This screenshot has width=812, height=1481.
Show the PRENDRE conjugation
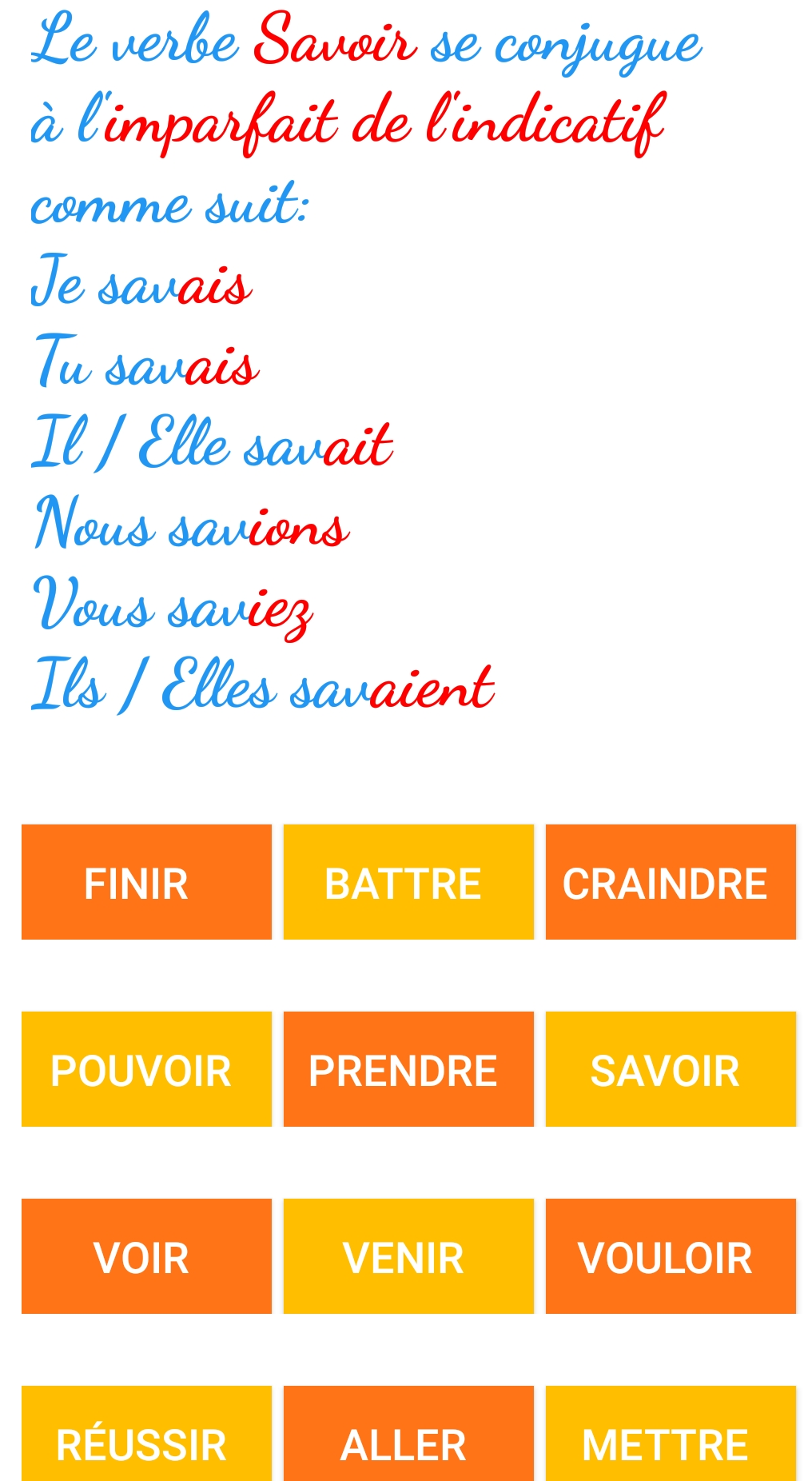tap(408, 1069)
